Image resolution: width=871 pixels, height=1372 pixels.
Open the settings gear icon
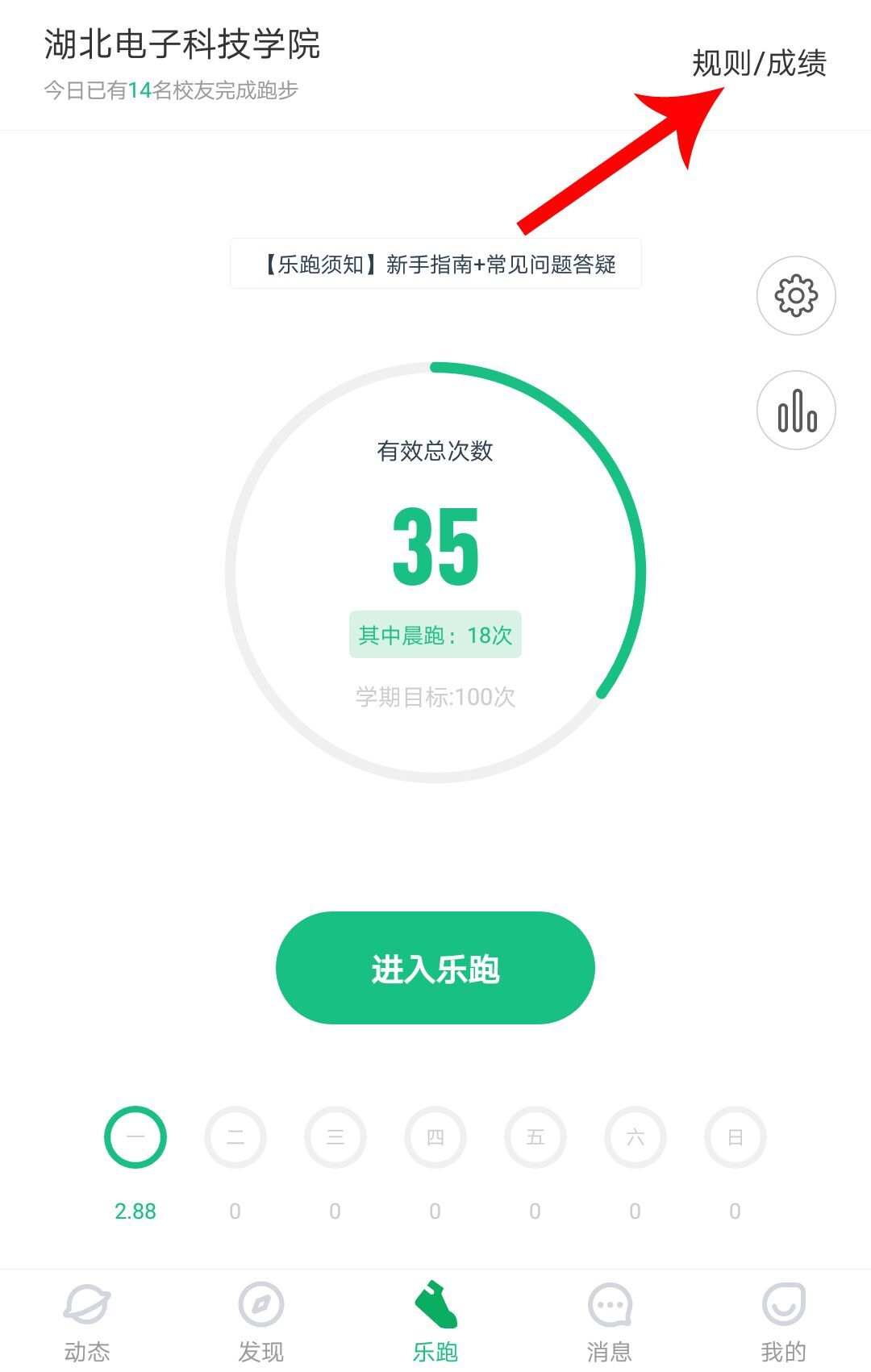[795, 296]
